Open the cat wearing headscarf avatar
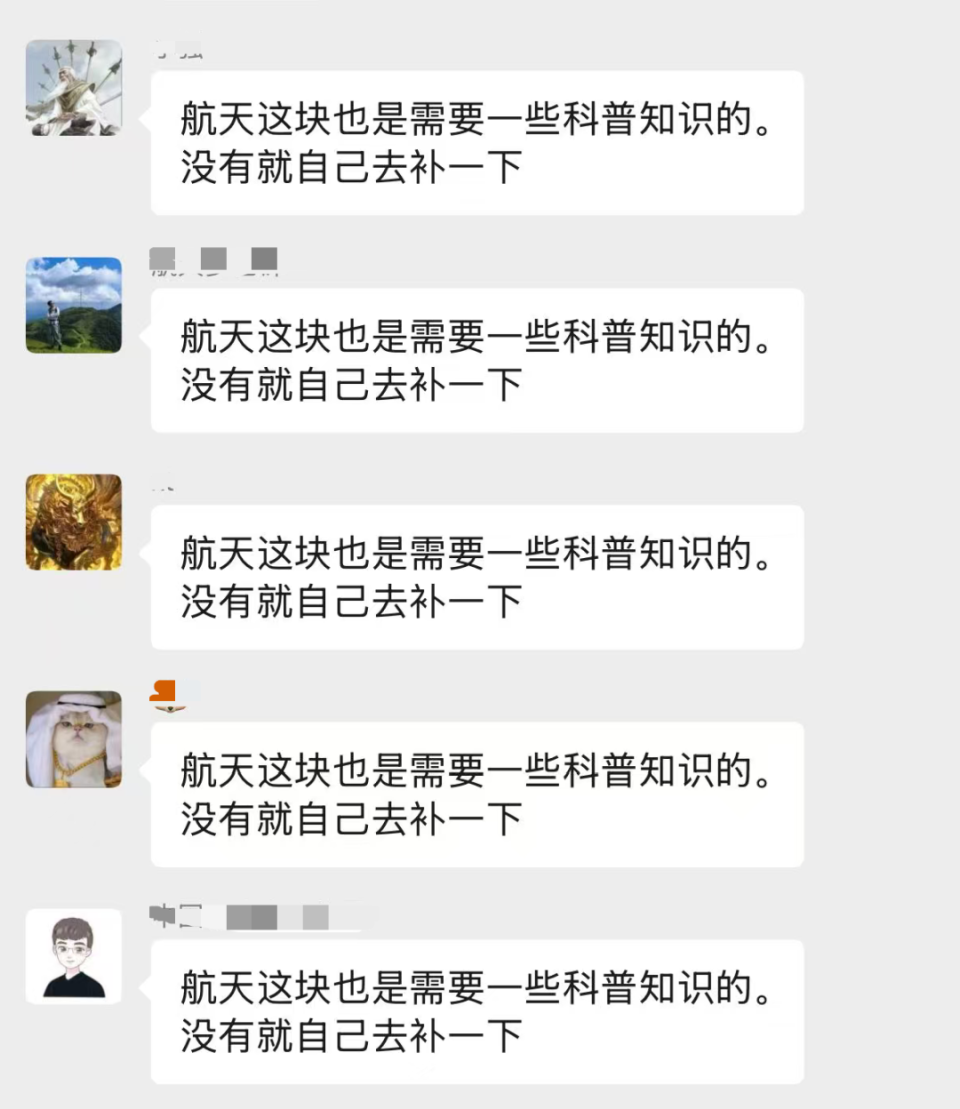Image resolution: width=960 pixels, height=1109 pixels. pos(74,739)
